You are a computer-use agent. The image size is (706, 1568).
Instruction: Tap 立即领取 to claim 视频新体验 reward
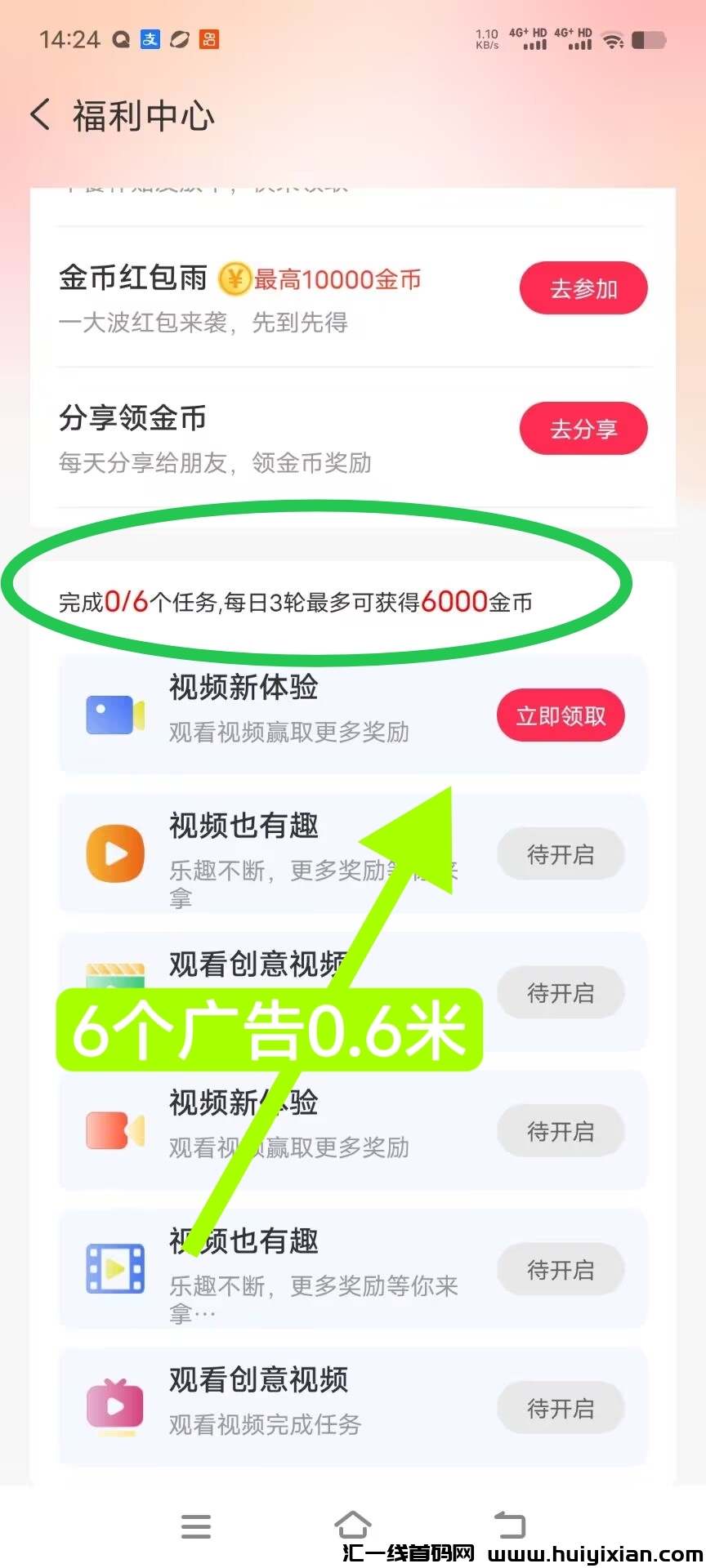click(560, 715)
